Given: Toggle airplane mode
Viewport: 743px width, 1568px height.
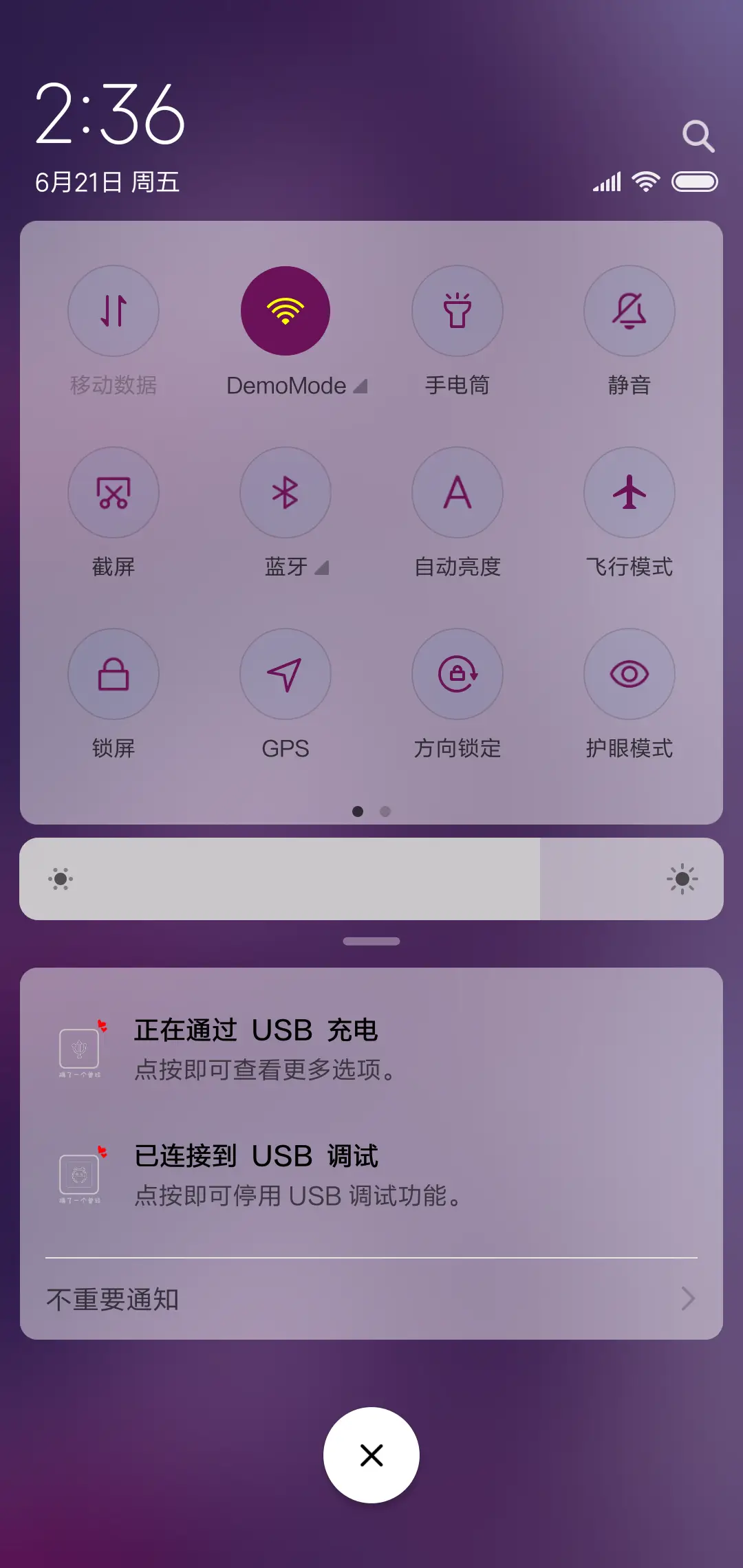Looking at the screenshot, I should [x=629, y=493].
